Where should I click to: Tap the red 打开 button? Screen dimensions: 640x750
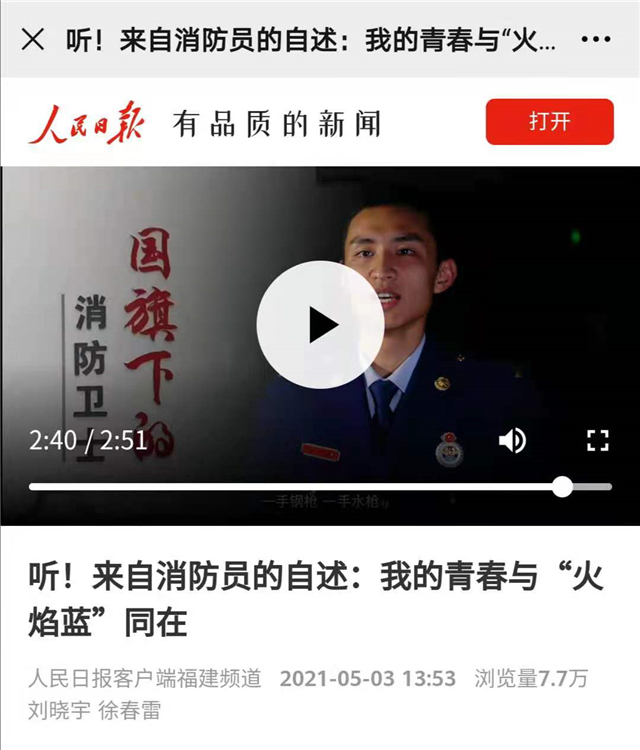pos(549,122)
